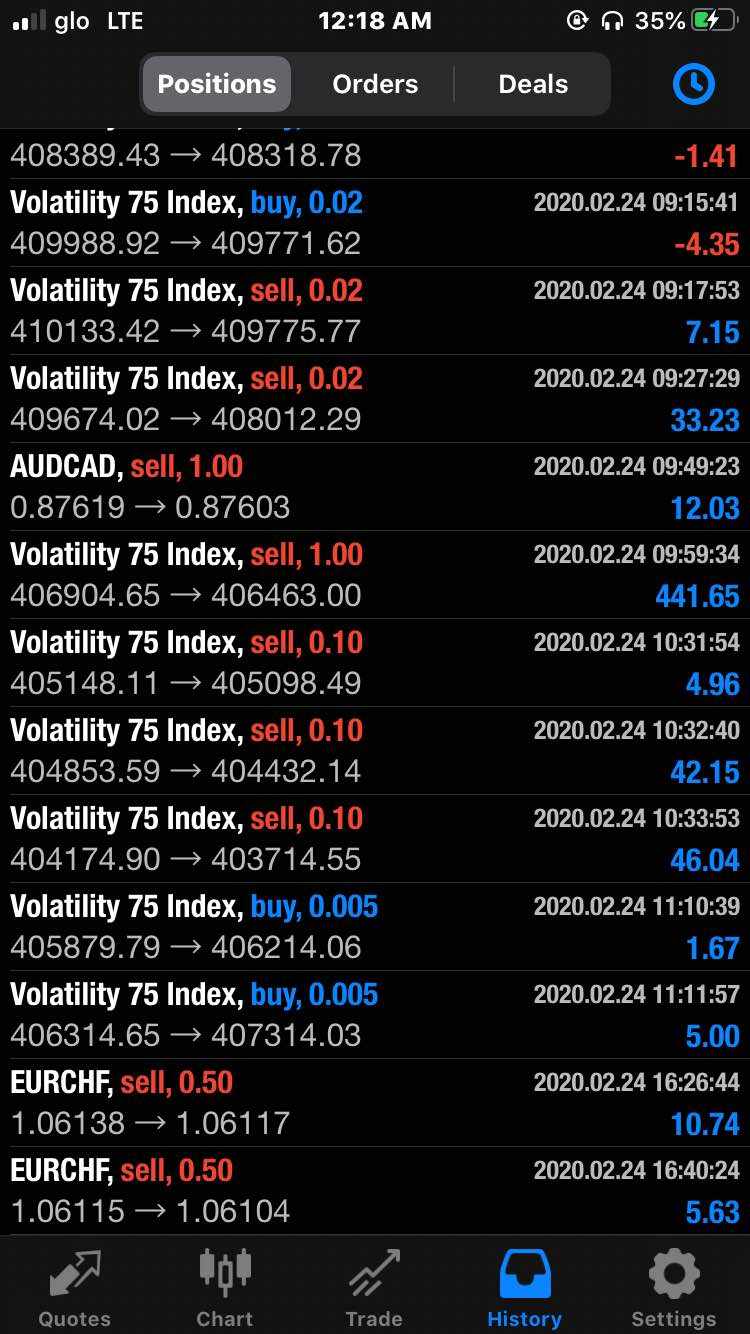
Task: Show the Volatility 75 sell with 42.15 profit
Action: tap(375, 751)
